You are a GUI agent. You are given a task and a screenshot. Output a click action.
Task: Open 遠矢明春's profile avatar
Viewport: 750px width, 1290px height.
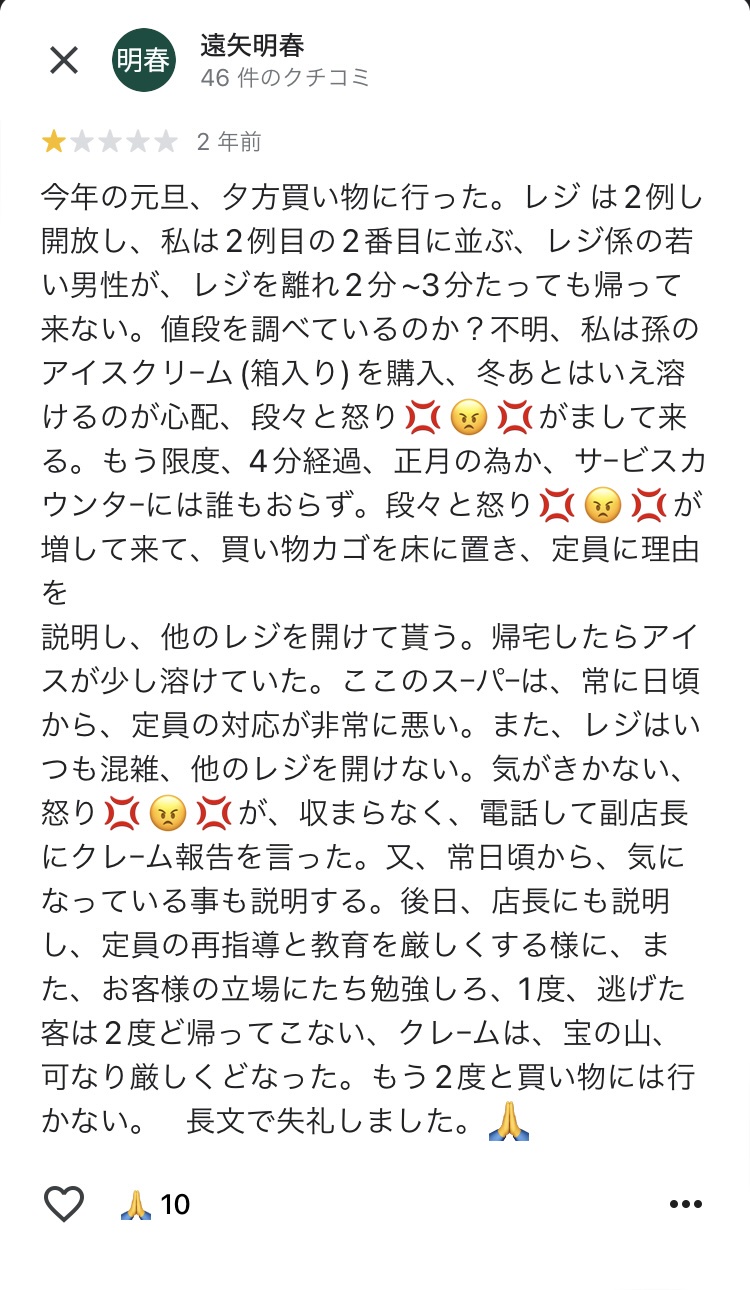pos(143,61)
